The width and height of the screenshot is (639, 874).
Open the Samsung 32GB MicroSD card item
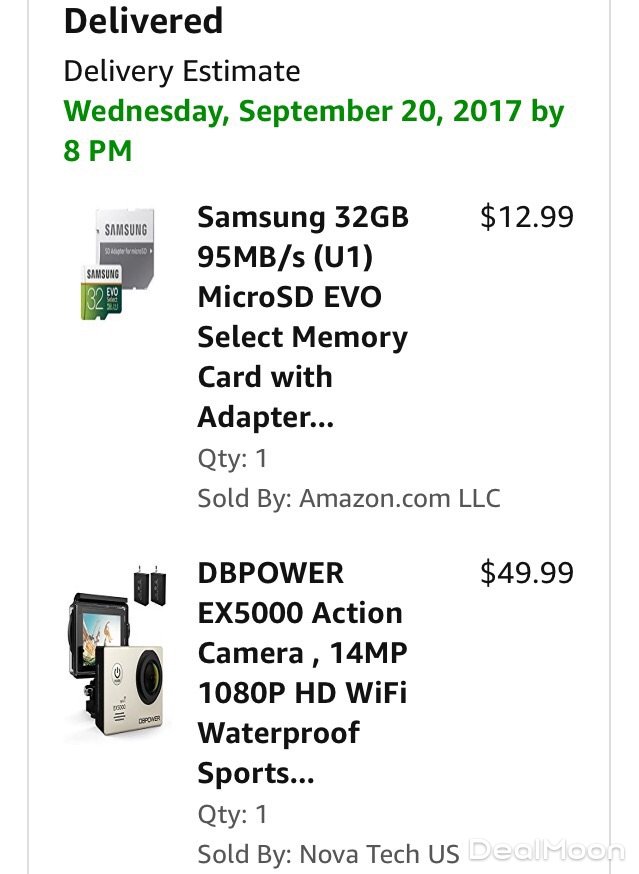pyautogui.click(x=302, y=316)
